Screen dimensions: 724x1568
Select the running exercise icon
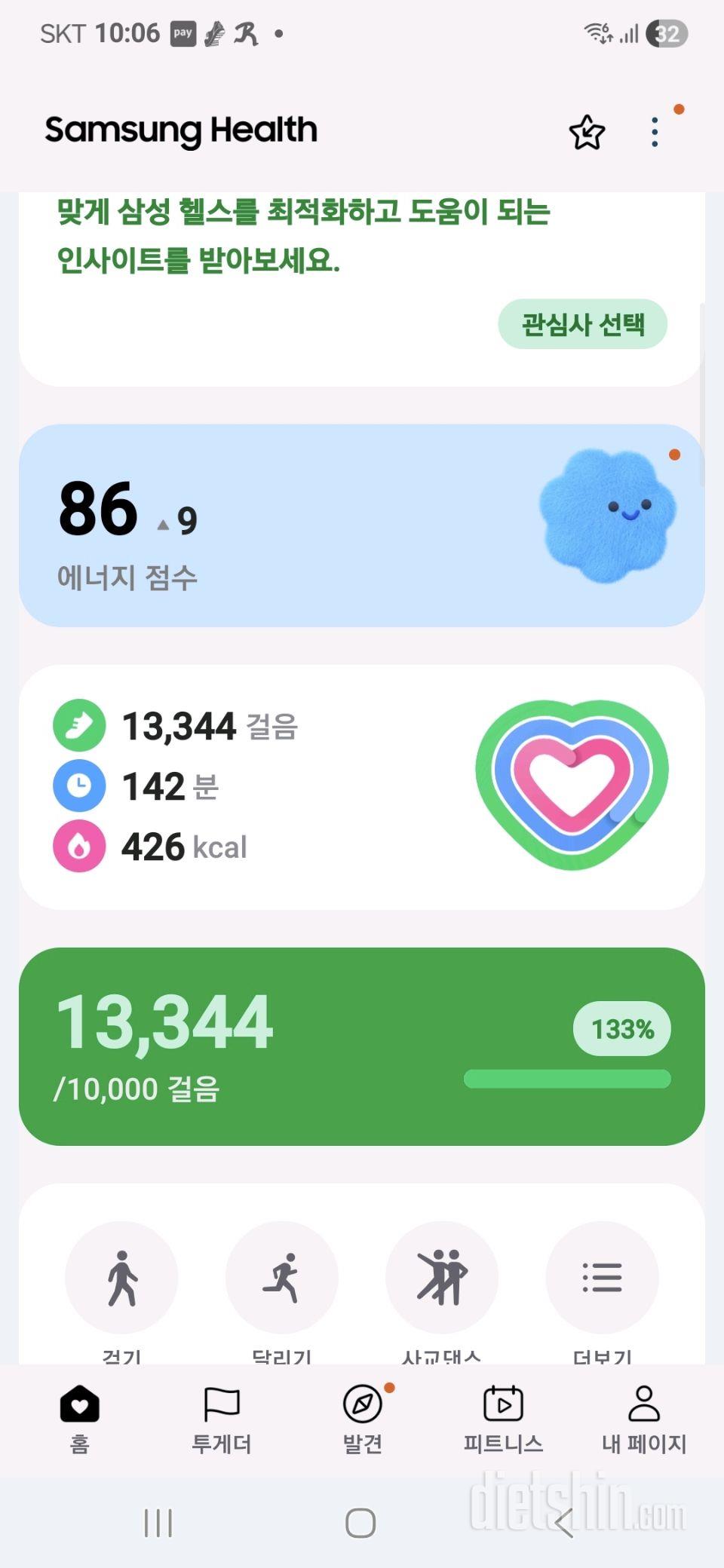coord(282,1276)
